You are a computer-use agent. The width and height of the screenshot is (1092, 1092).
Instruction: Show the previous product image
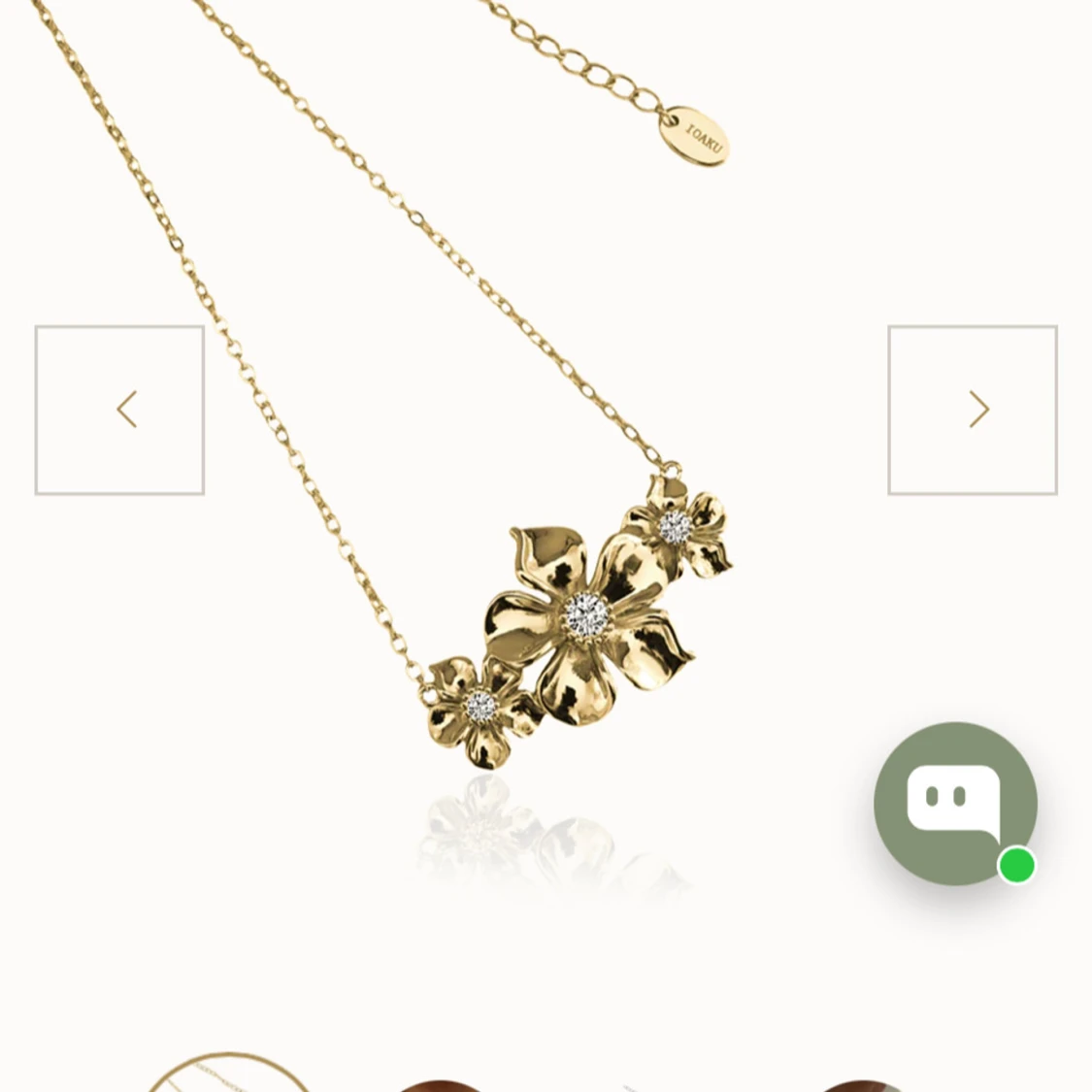119,410
